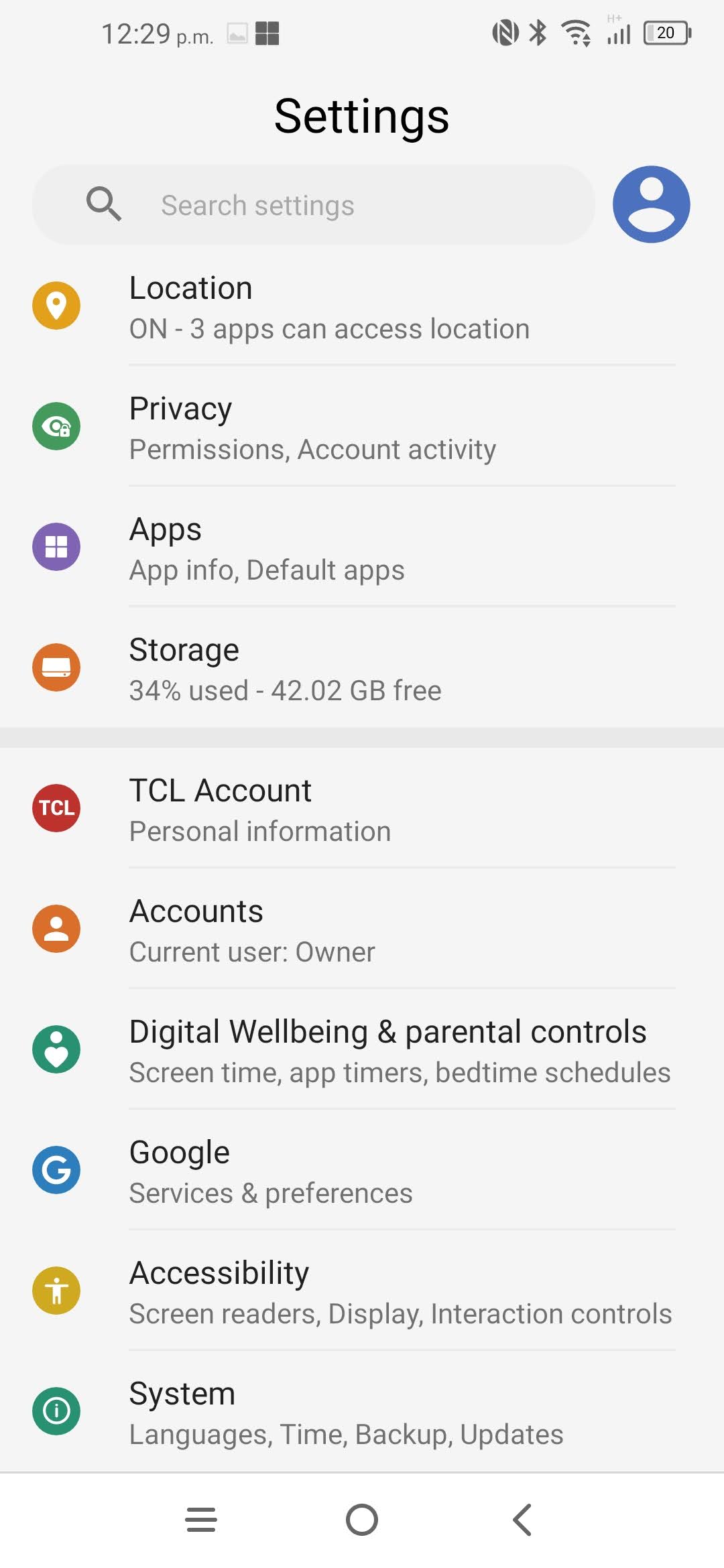Open Storage showing 42.02 GB free
The width and height of the screenshot is (724, 1568).
tap(362, 667)
